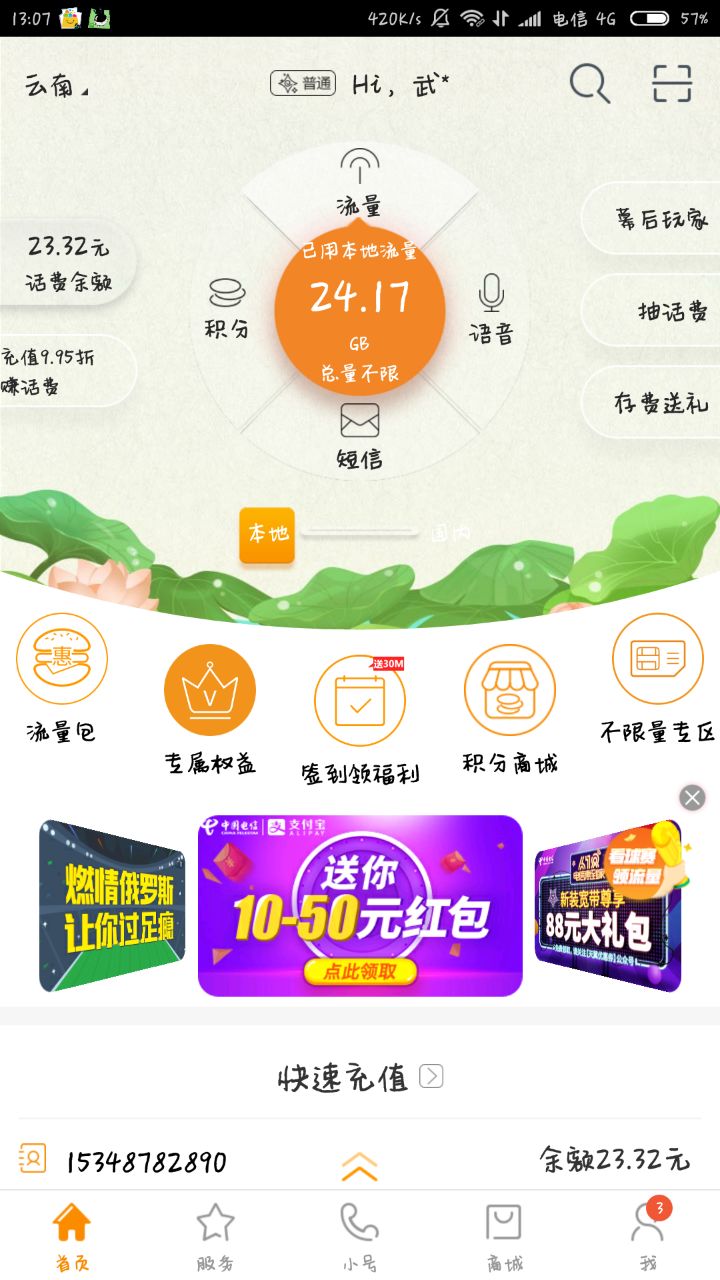Viewport: 720px width, 1280px height.
Task: Open 签到领福利 check-in
Action: click(x=360, y=718)
